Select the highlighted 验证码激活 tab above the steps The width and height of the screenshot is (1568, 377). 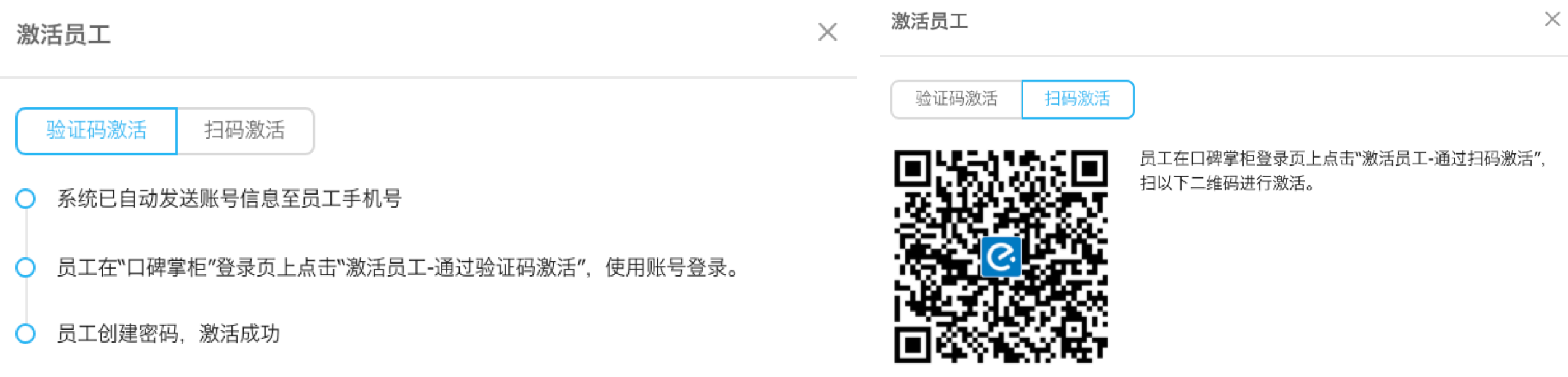[97, 131]
